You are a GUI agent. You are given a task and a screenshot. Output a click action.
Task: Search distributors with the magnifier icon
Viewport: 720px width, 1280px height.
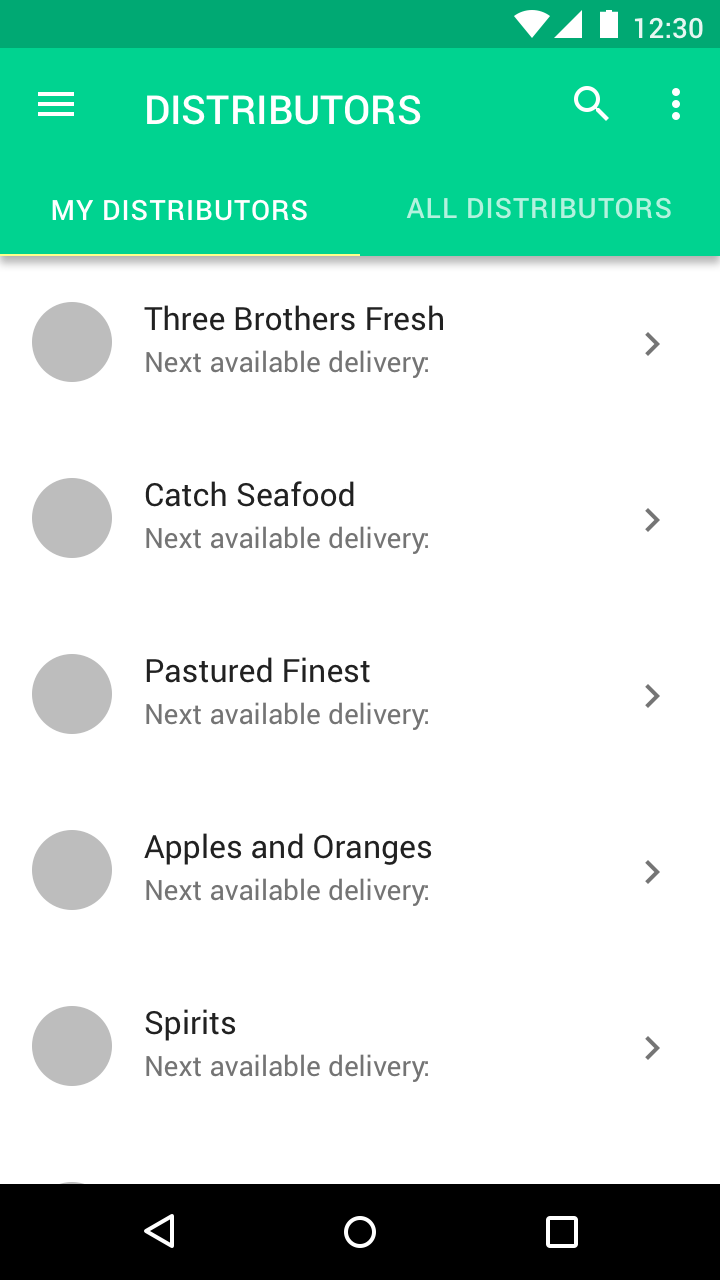[x=591, y=104]
